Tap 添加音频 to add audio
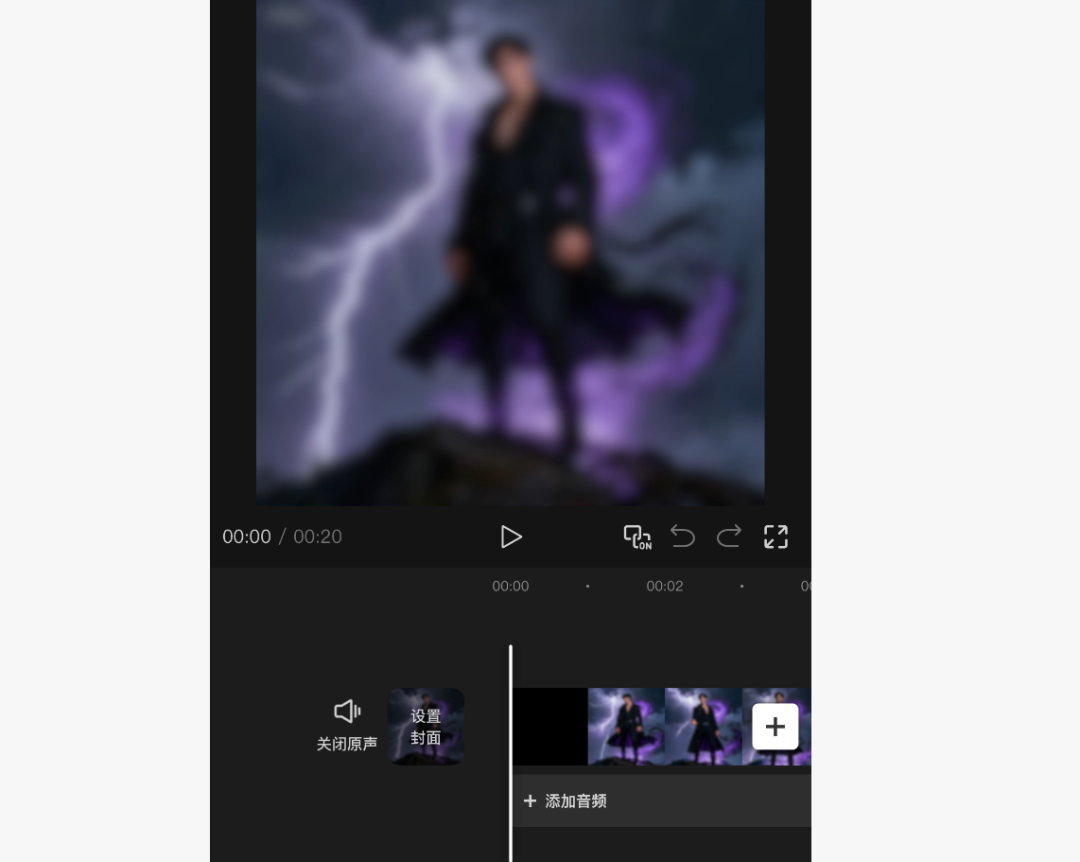This screenshot has height=862, width=1080. pos(566,801)
